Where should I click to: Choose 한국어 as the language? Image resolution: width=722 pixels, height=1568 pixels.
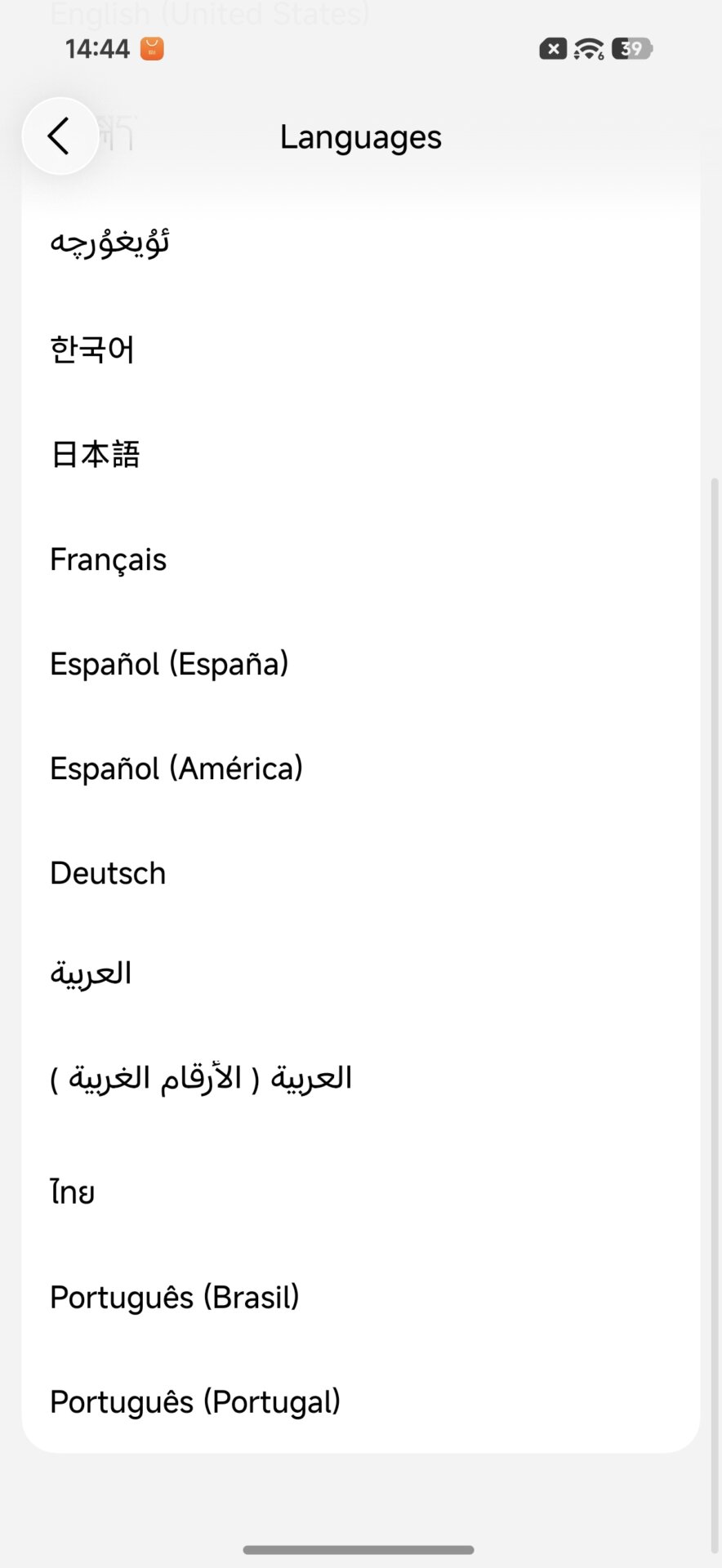point(360,350)
